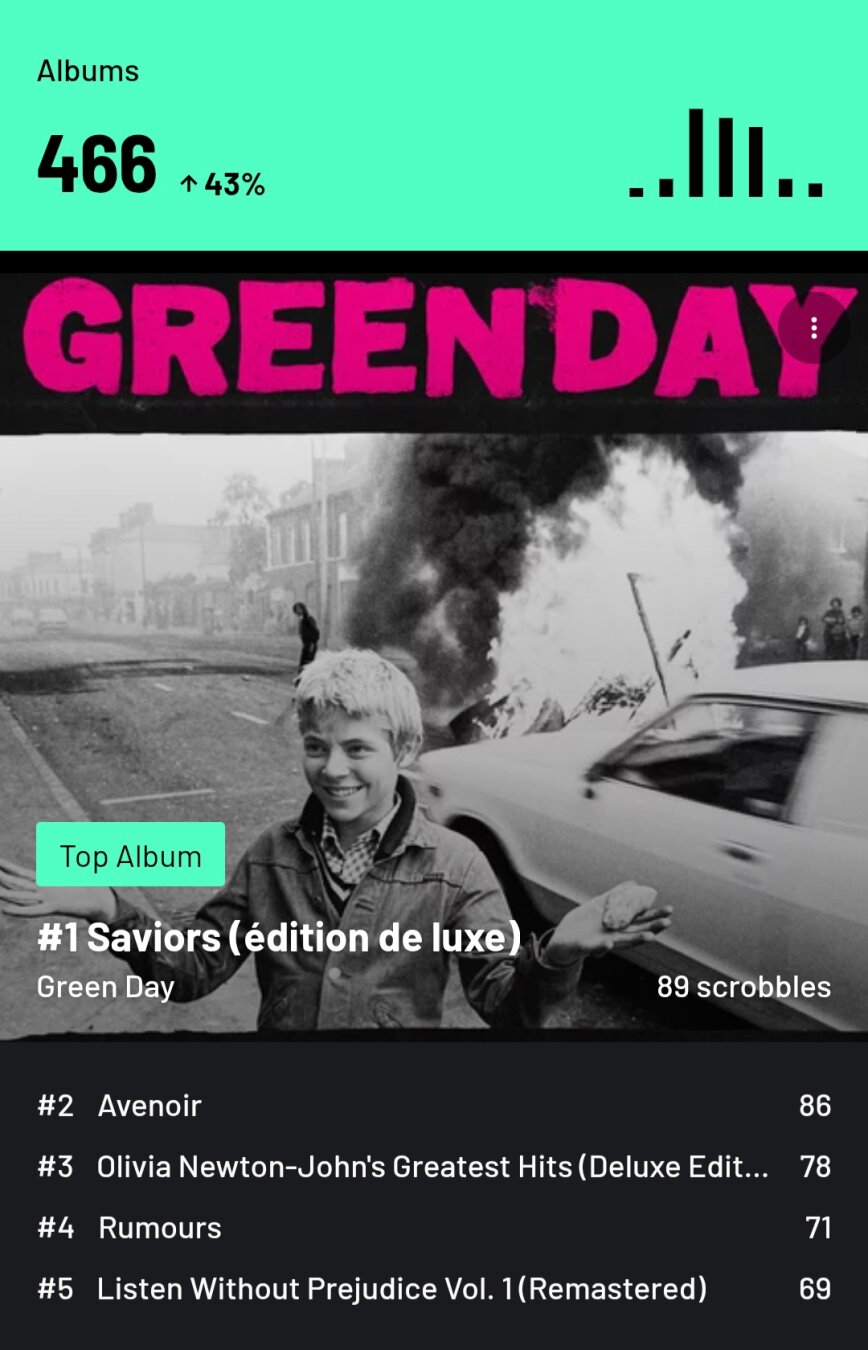Open Olivia Newton-John's Greatest Hits album
Screen dimensions: 868x1350
(x=432, y=1166)
